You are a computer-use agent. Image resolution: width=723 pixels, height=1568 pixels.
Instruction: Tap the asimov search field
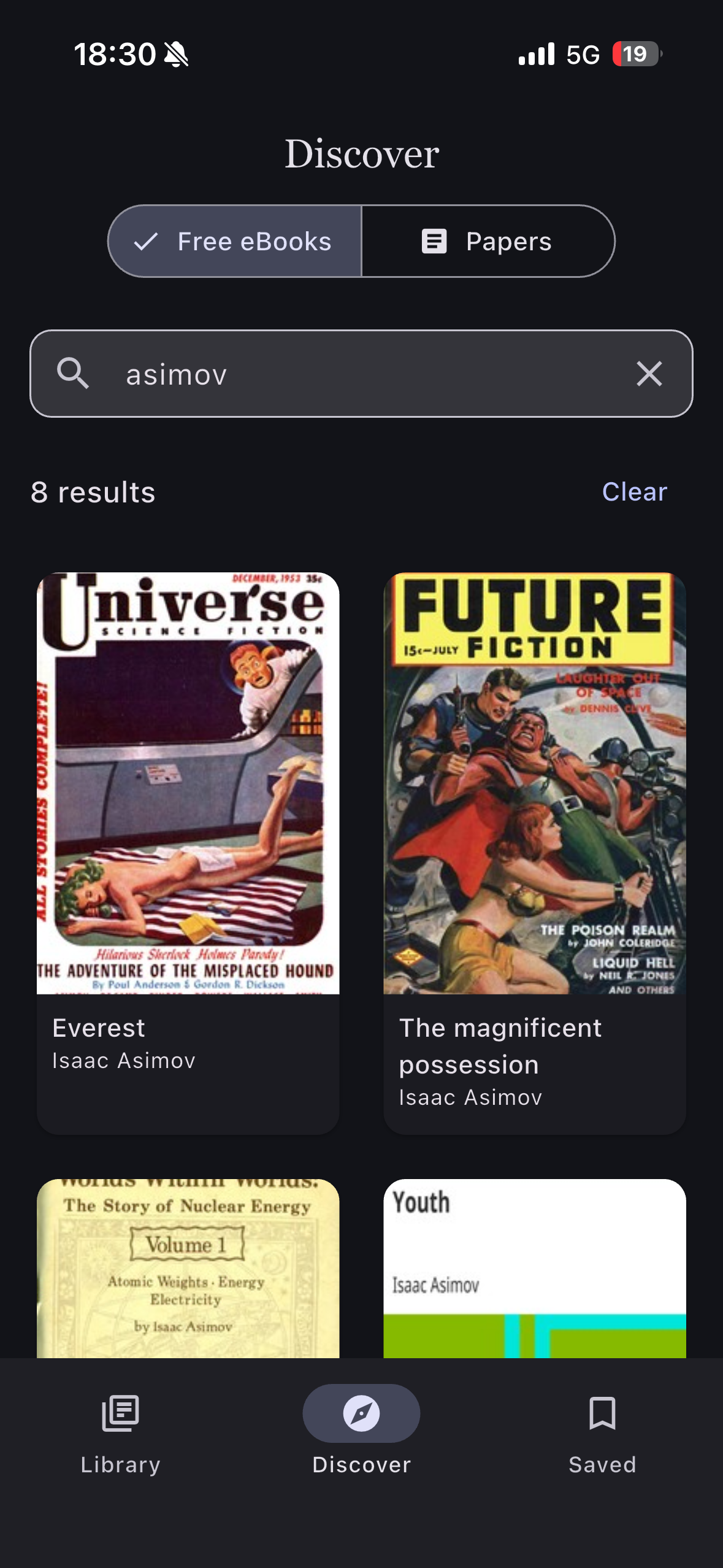307,373
